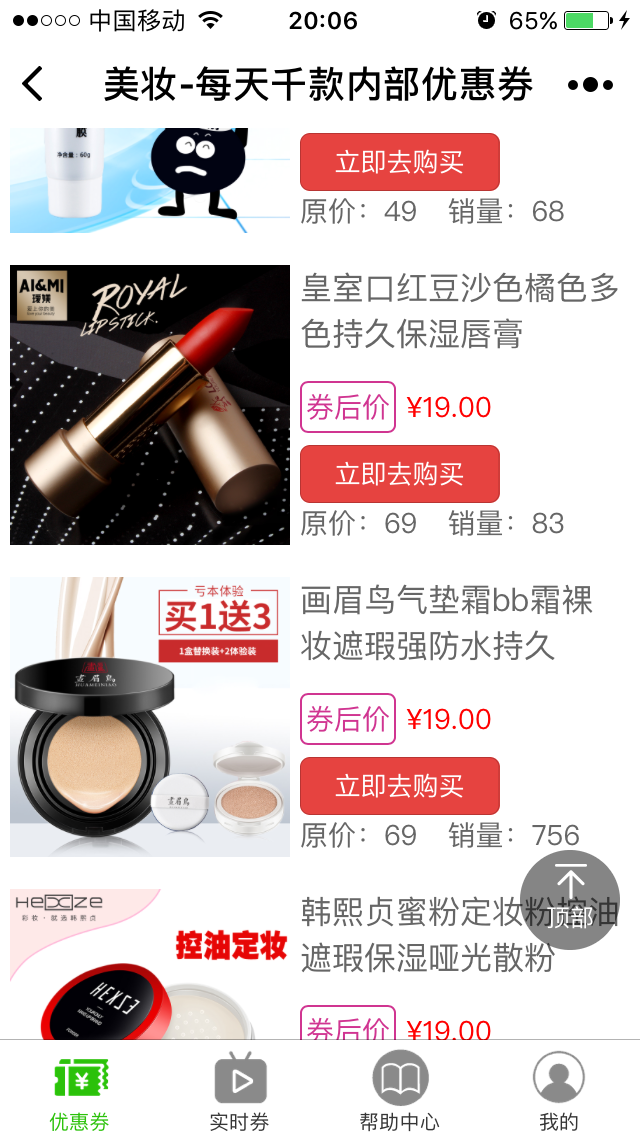Go to the 我的 tab
The height and width of the screenshot is (1136, 640).
point(559,1090)
